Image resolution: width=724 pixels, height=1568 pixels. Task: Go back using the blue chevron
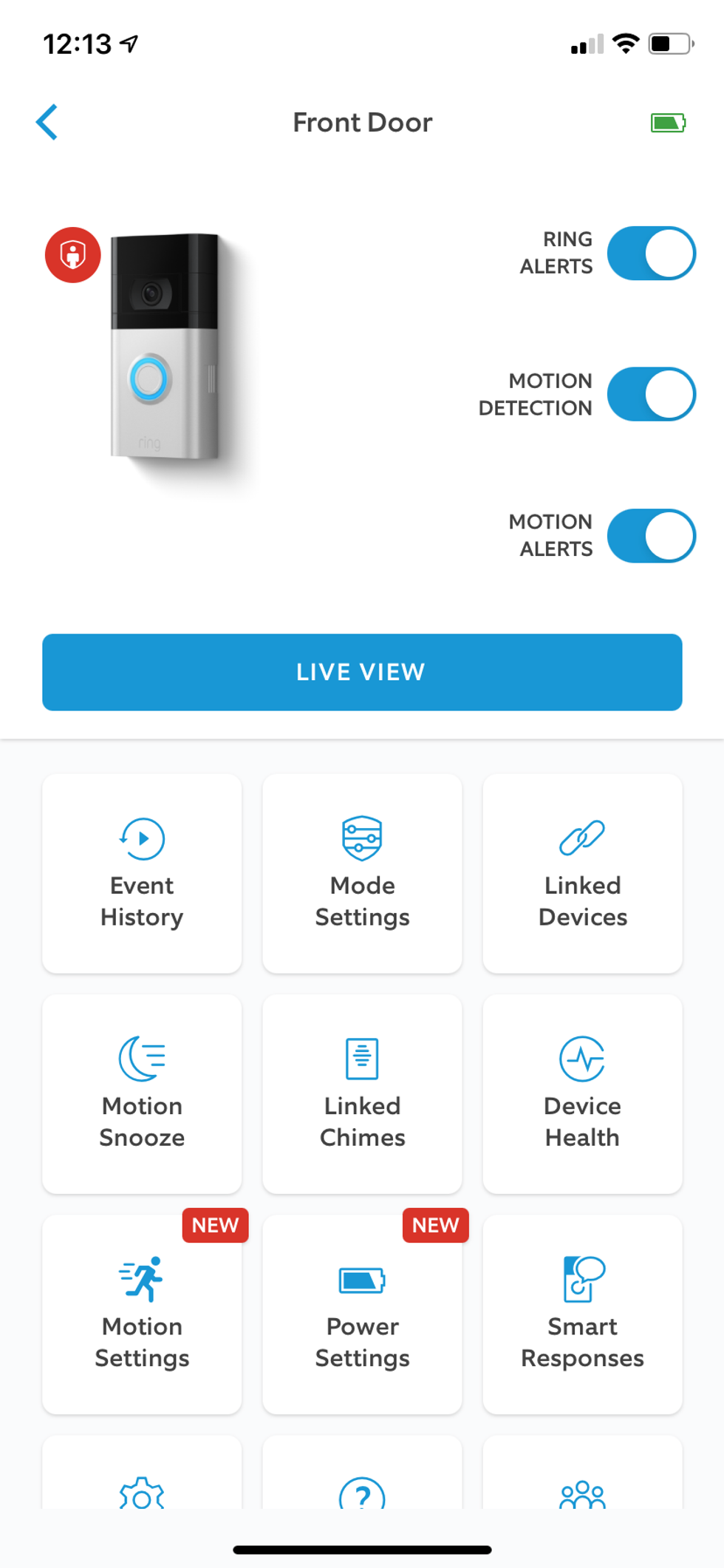click(47, 123)
